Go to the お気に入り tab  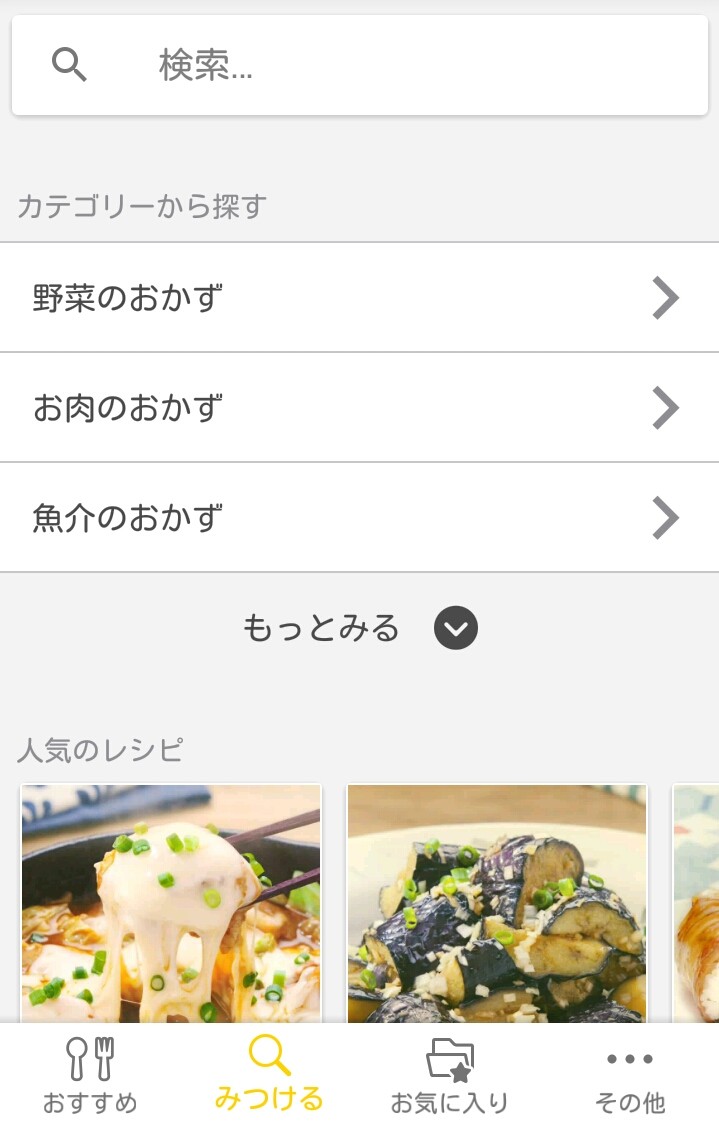449,1076
